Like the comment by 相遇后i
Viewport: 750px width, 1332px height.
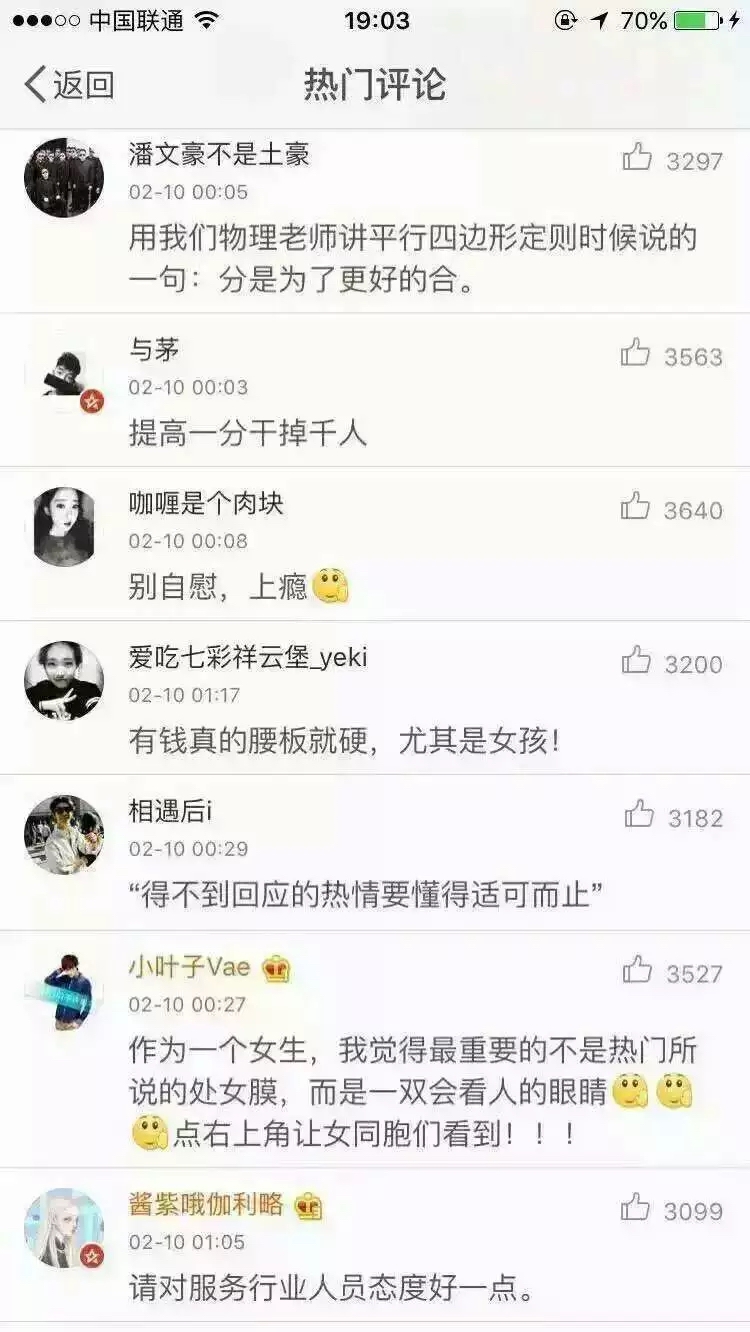click(x=639, y=816)
